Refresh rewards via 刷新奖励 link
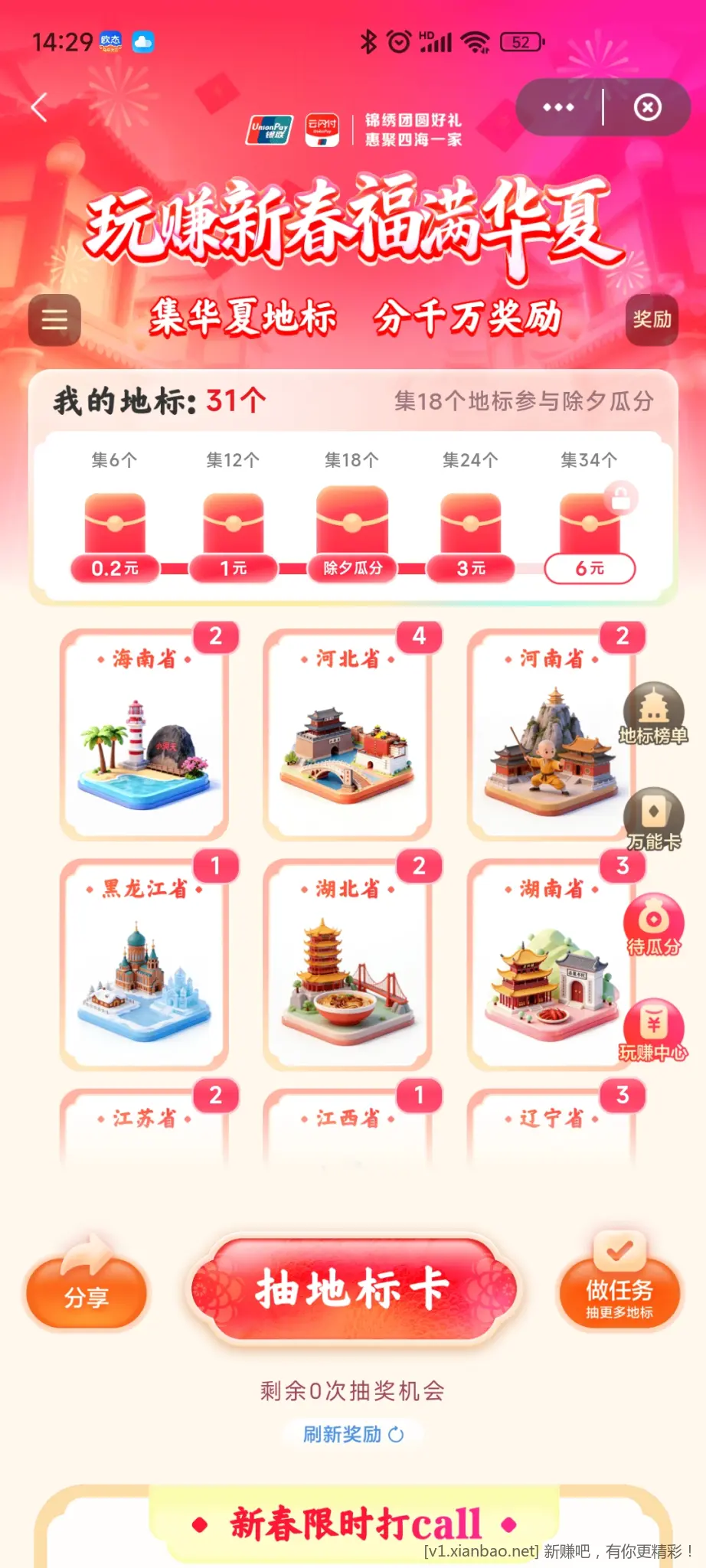Viewport: 706px width, 1568px height. click(353, 1434)
